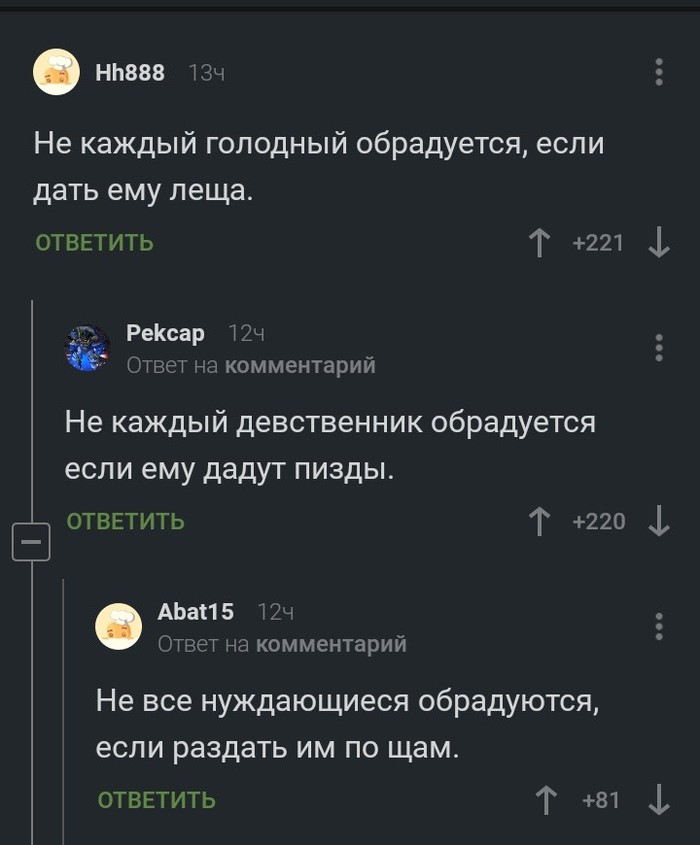Downvote Hh888's comment
This screenshot has height=845, width=700.
click(x=658, y=242)
